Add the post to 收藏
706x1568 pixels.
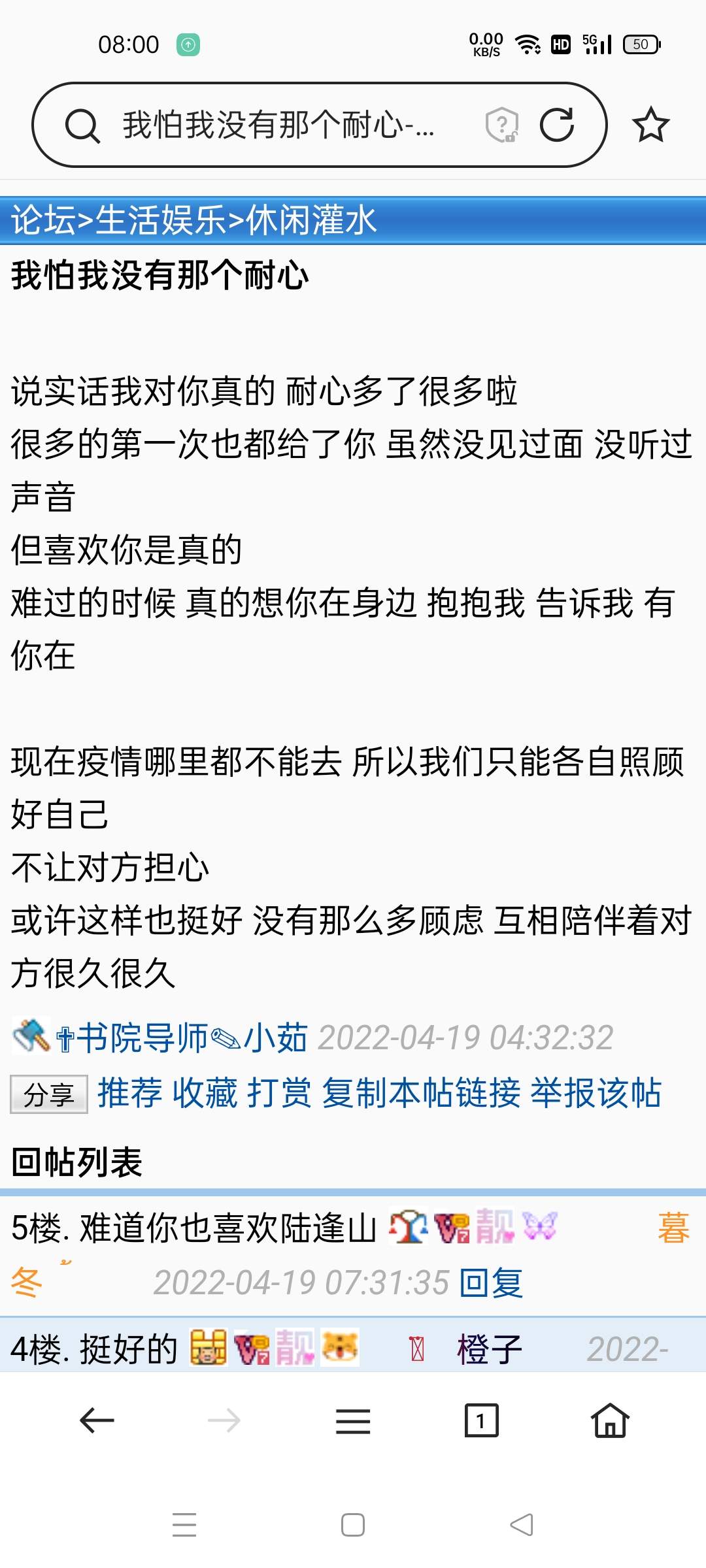(205, 1093)
